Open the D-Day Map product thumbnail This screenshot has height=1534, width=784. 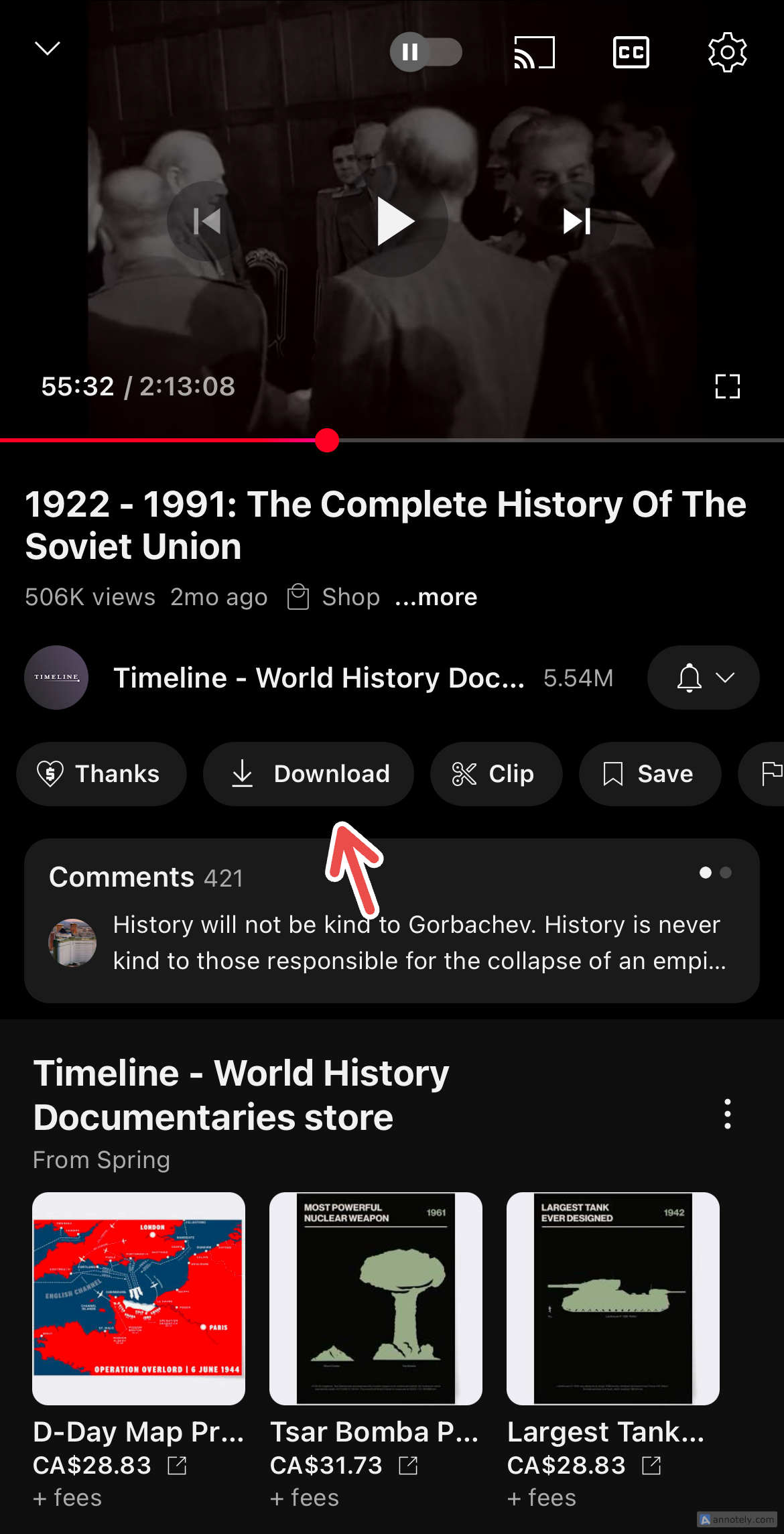click(x=139, y=1299)
